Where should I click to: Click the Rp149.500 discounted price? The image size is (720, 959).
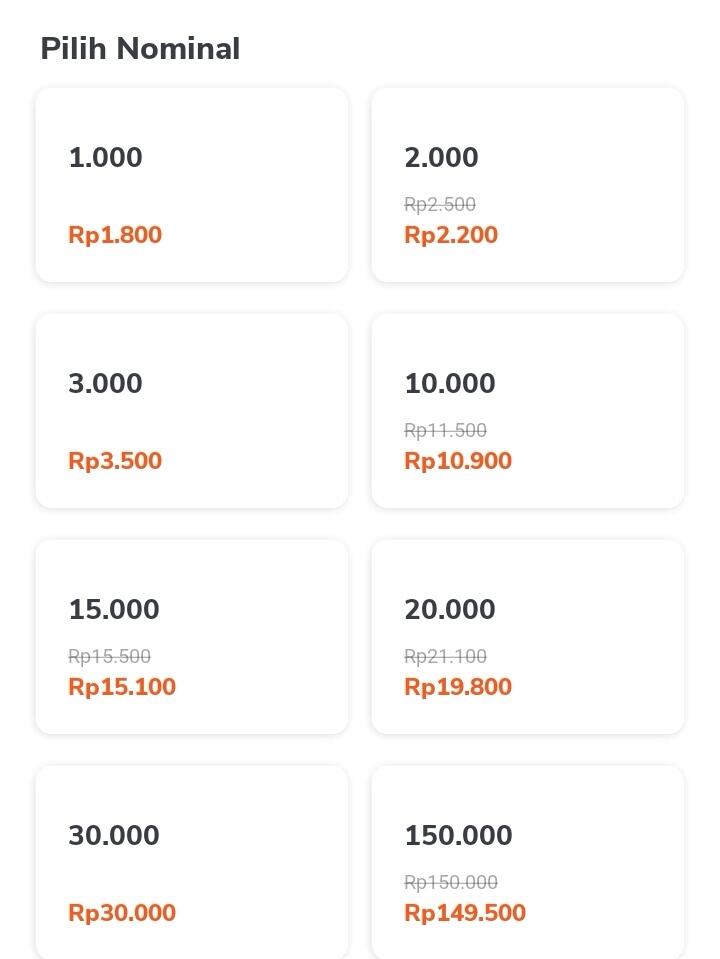464,912
